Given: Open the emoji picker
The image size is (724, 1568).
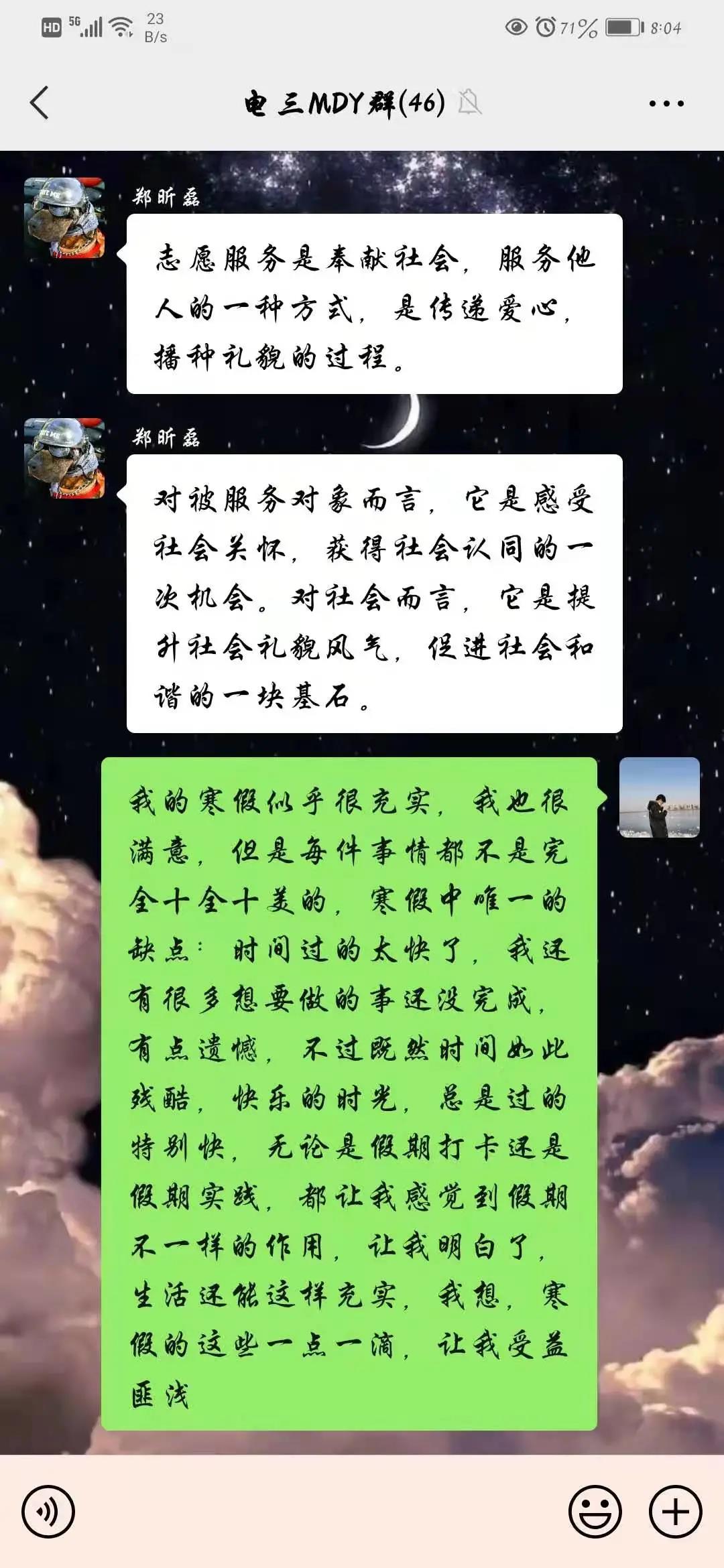Looking at the screenshot, I should pos(595,1512).
